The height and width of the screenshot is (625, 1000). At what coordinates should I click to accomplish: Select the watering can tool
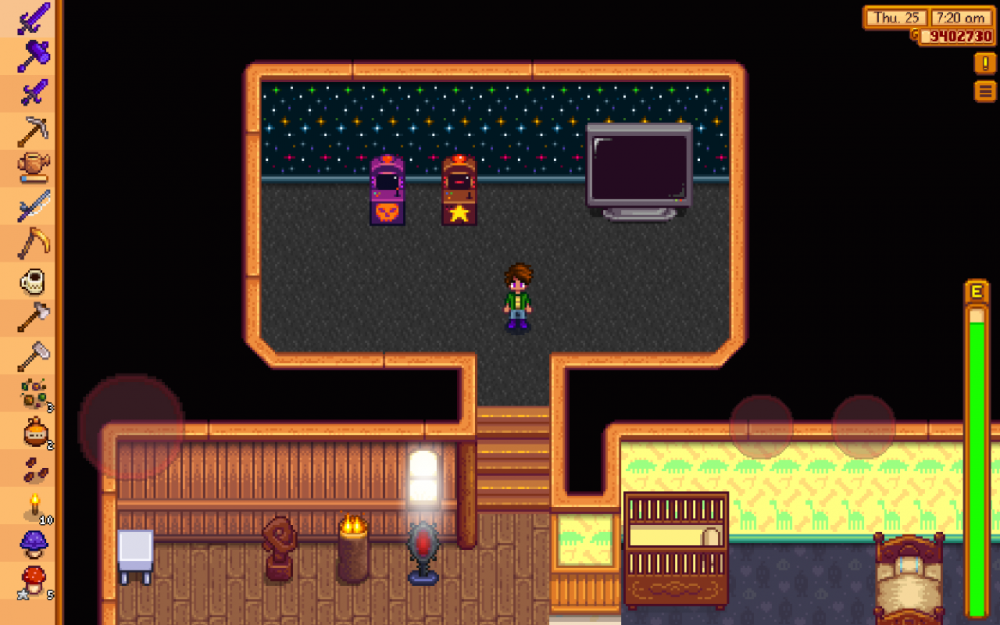coord(35,168)
